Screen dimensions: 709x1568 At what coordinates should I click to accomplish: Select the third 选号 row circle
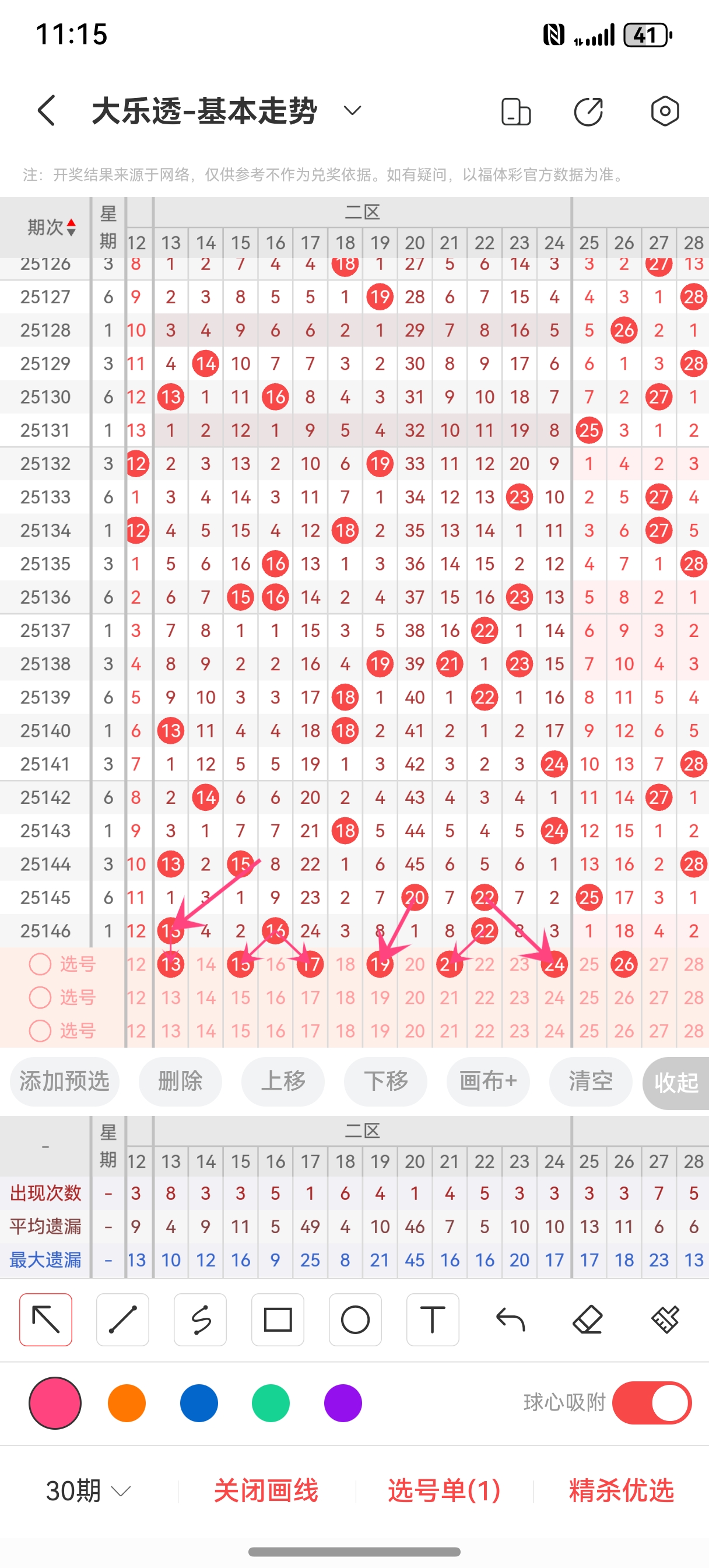click(x=40, y=1031)
